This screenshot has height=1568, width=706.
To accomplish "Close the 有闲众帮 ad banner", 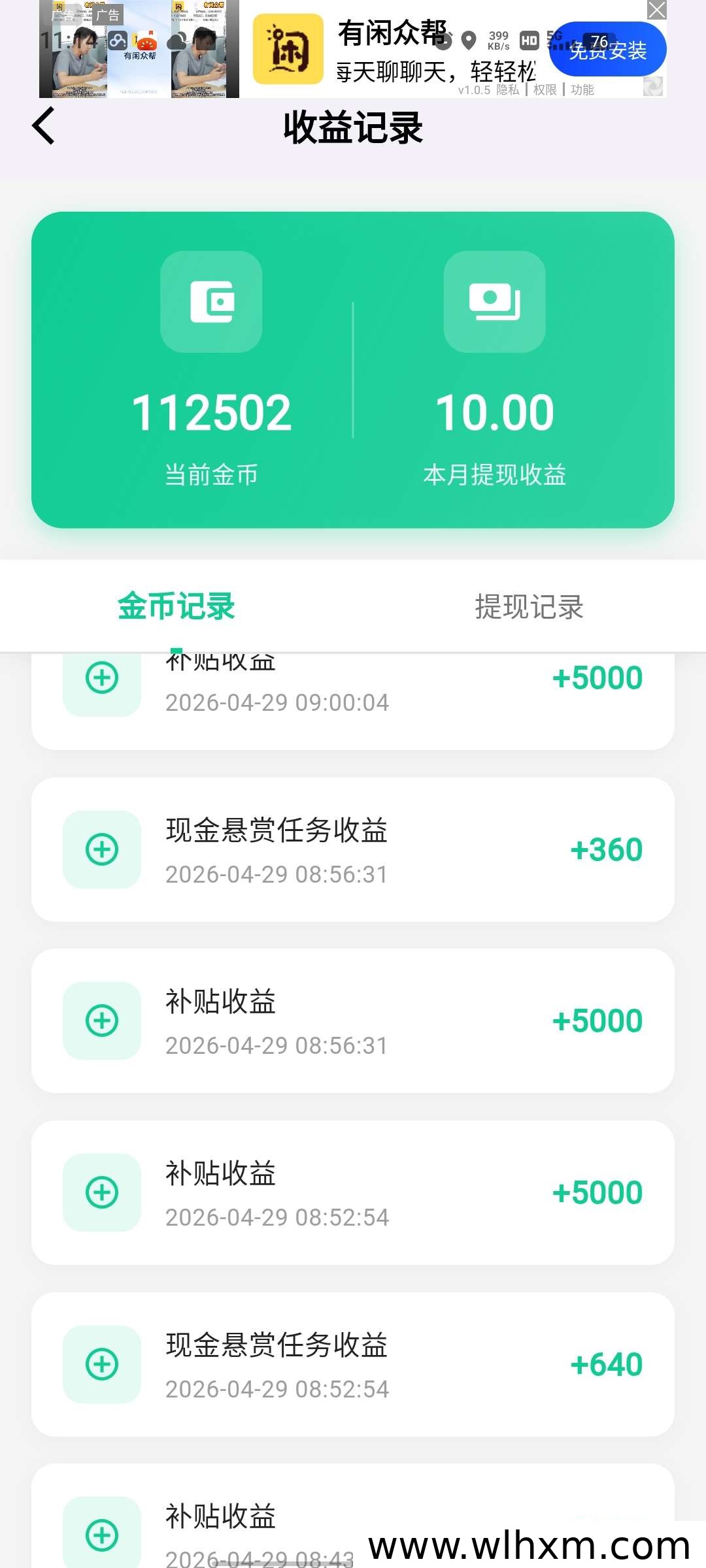I will coord(656,10).
